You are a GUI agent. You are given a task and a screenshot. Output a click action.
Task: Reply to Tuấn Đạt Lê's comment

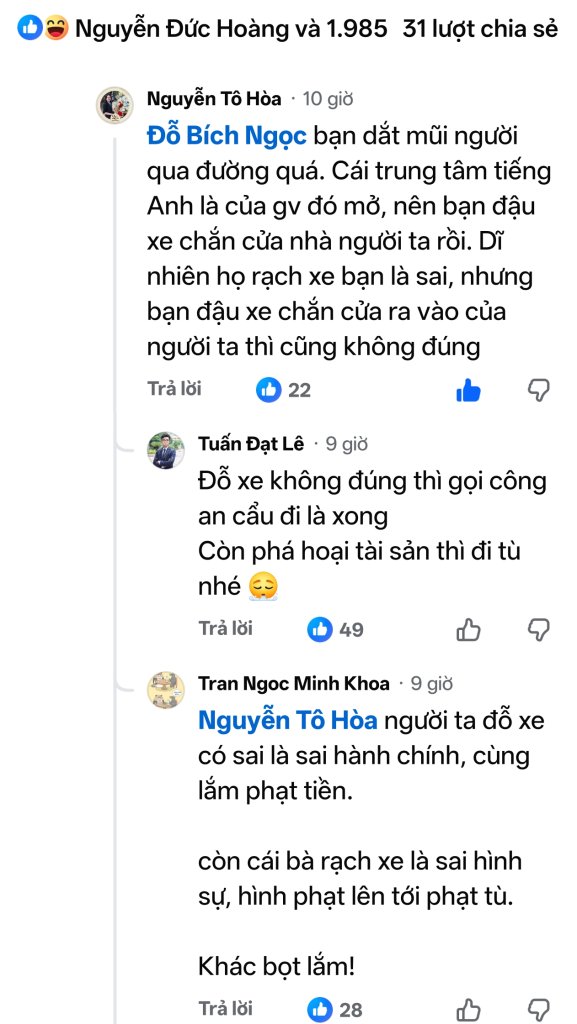coord(225,629)
